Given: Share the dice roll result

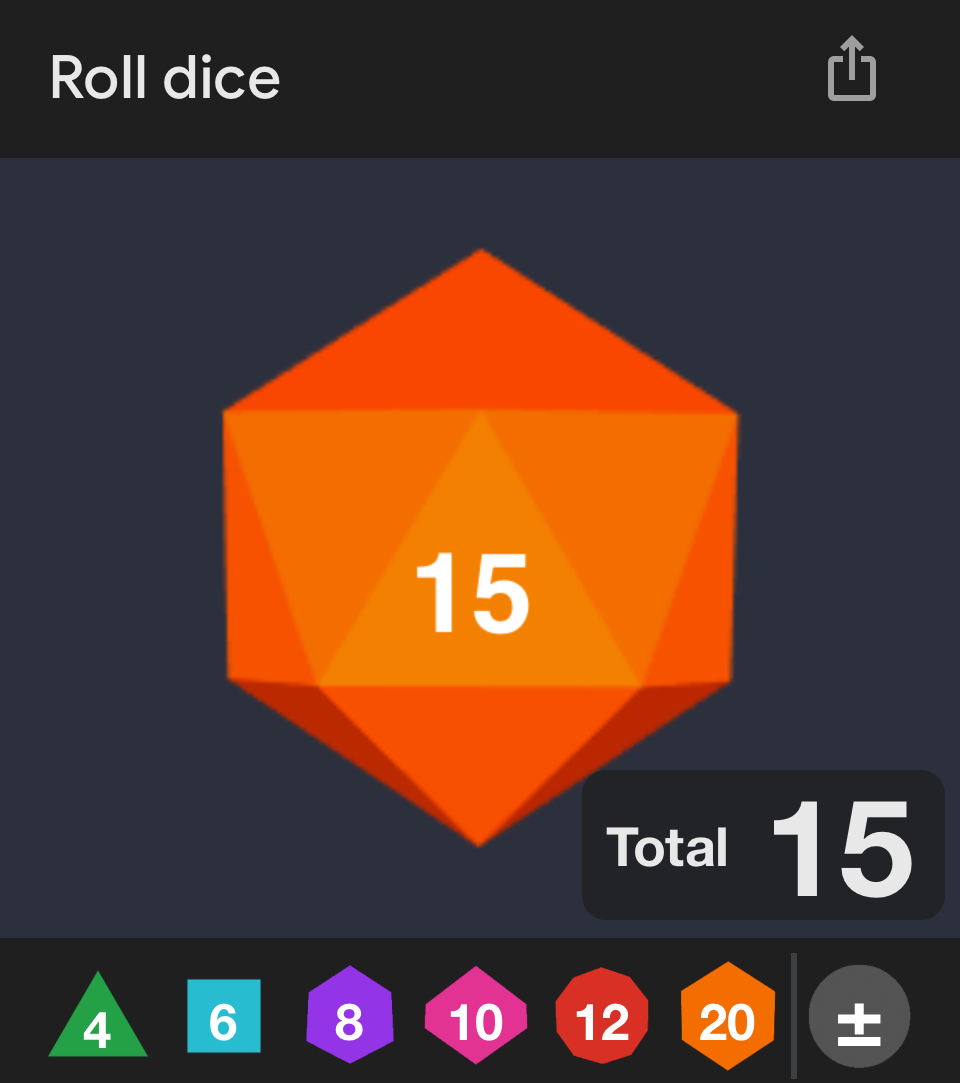Looking at the screenshot, I should (852, 69).
